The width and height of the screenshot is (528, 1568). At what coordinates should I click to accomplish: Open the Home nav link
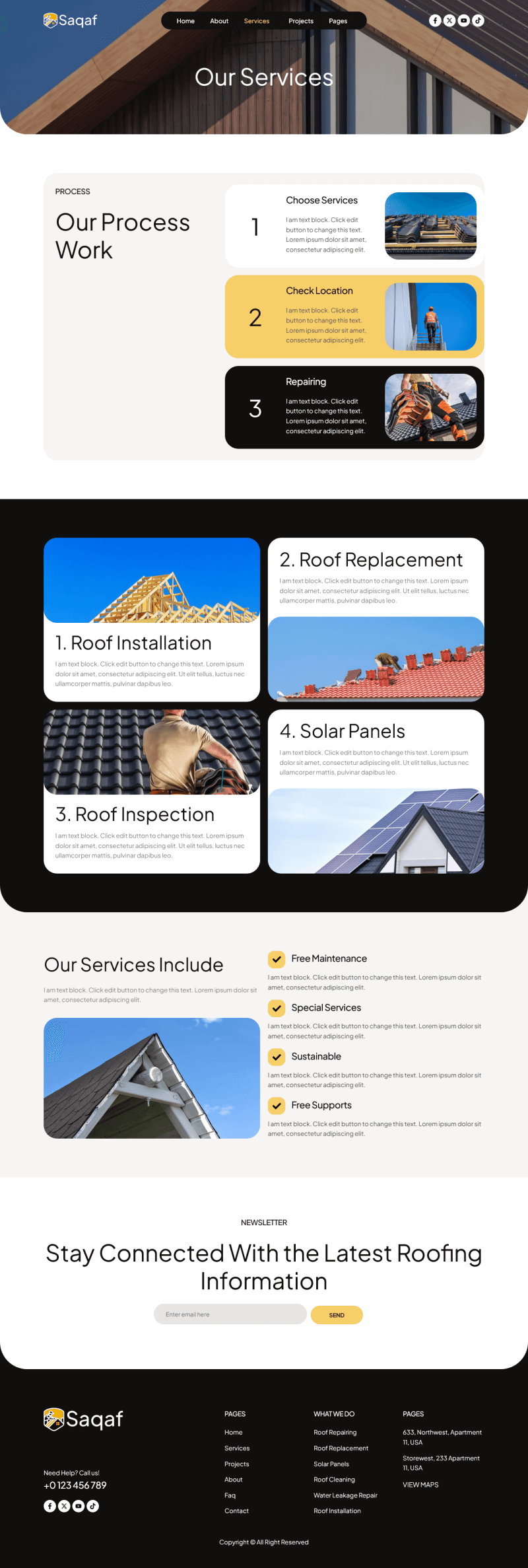[185, 21]
